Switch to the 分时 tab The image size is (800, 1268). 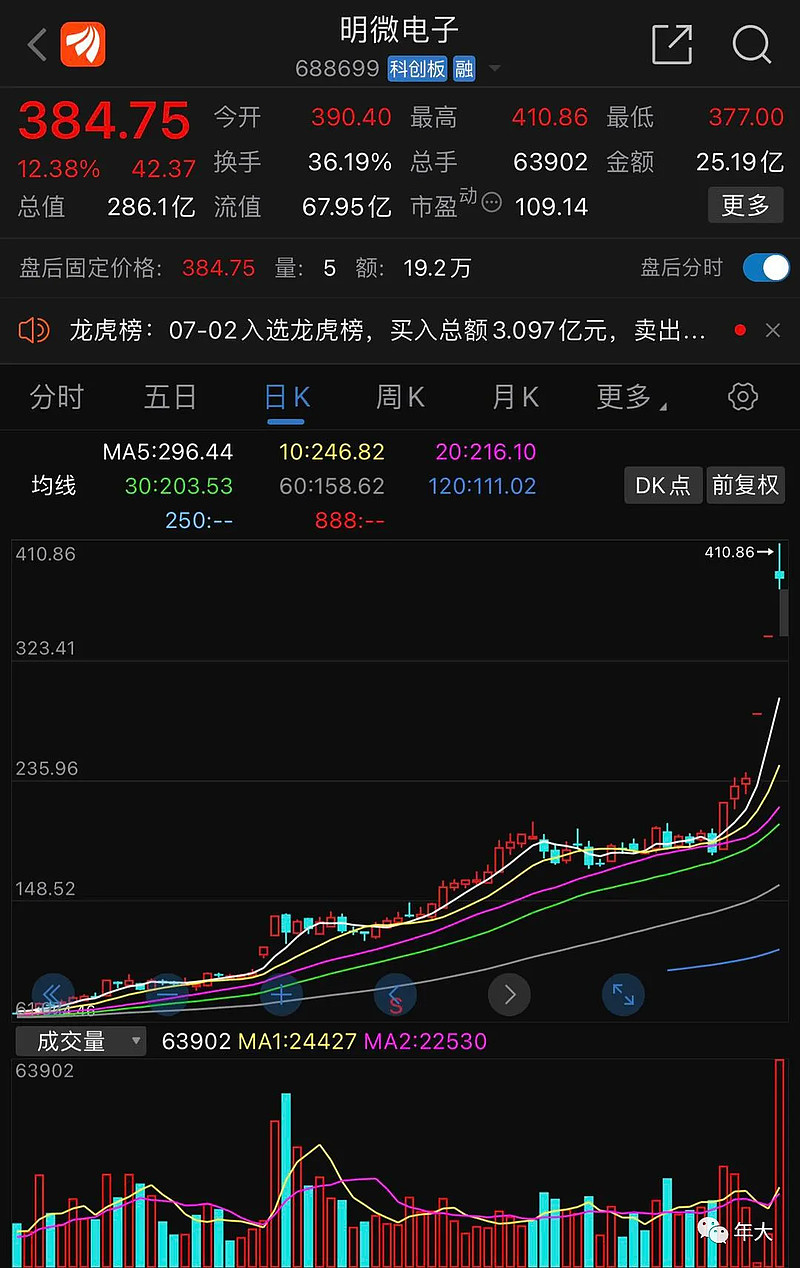(56, 397)
